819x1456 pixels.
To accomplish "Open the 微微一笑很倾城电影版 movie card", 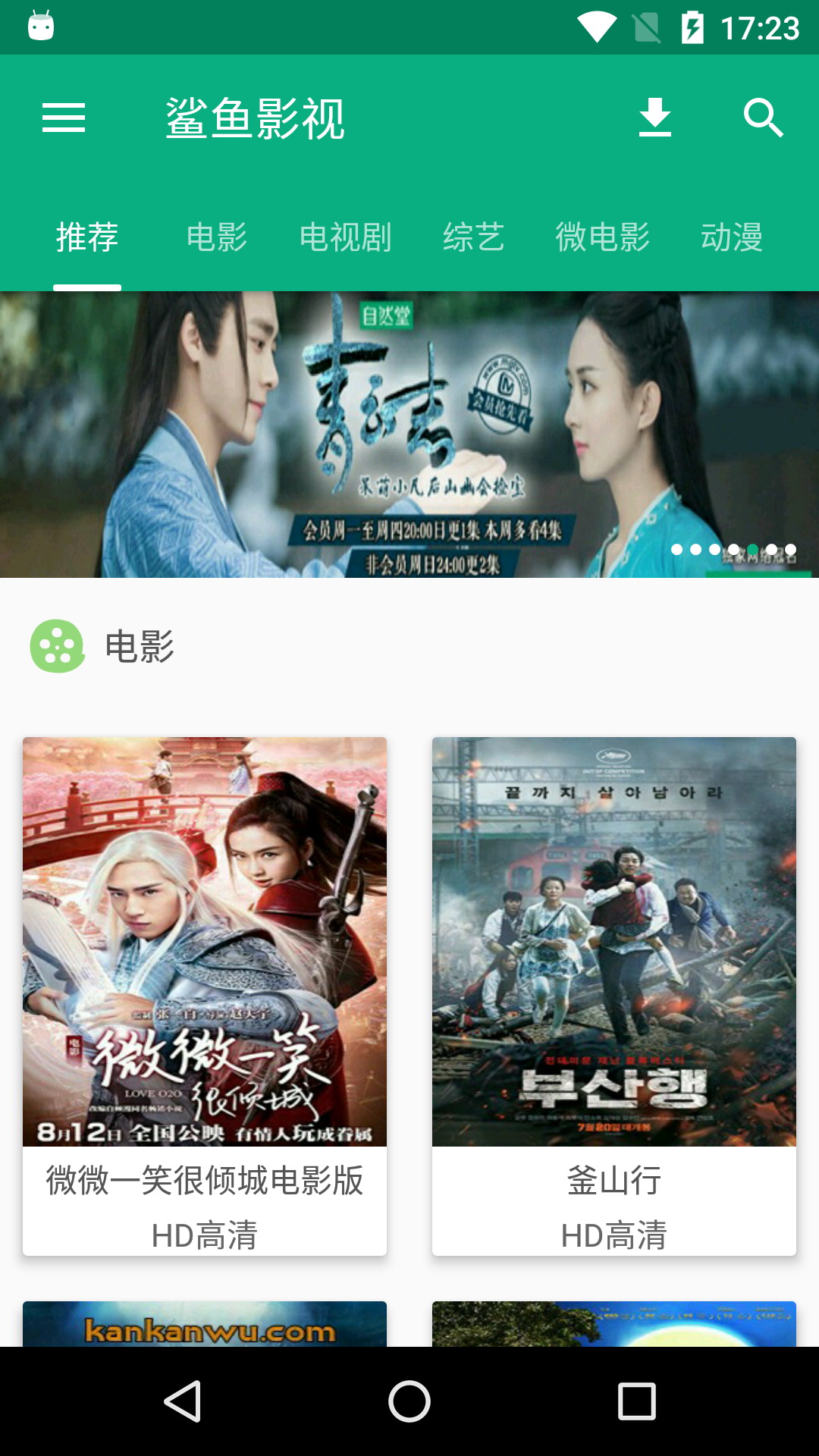I will [x=205, y=996].
